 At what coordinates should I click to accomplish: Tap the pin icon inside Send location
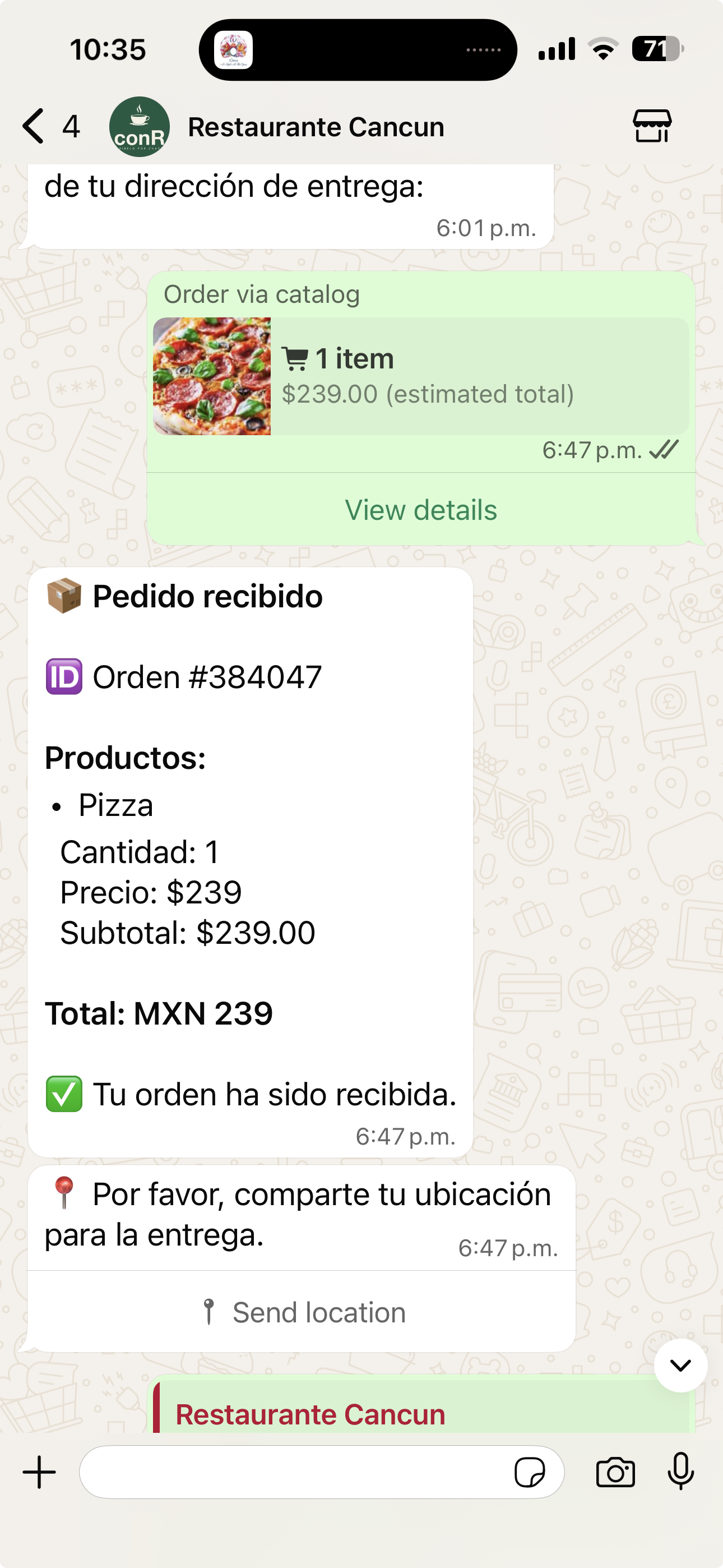[x=211, y=1312]
